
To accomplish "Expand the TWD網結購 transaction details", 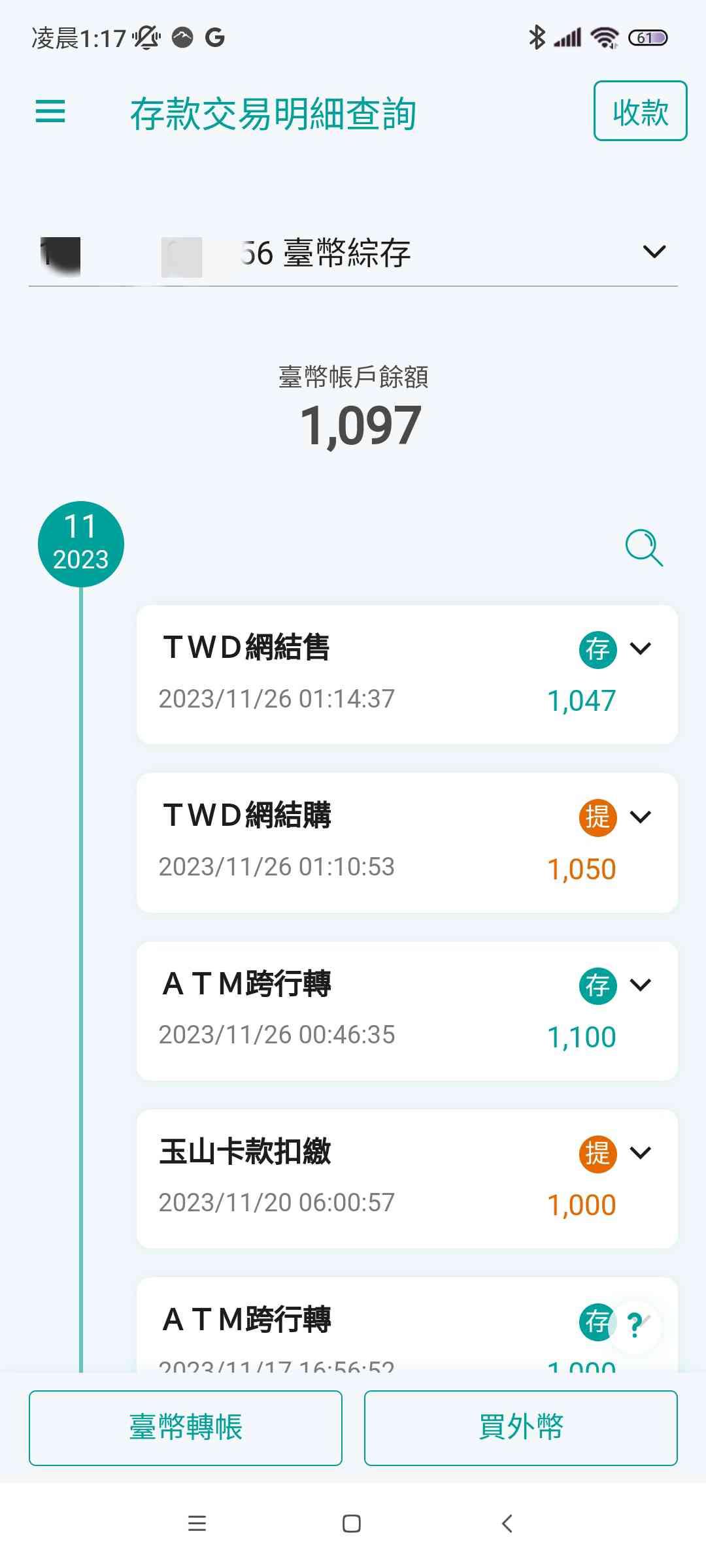I will [x=640, y=817].
